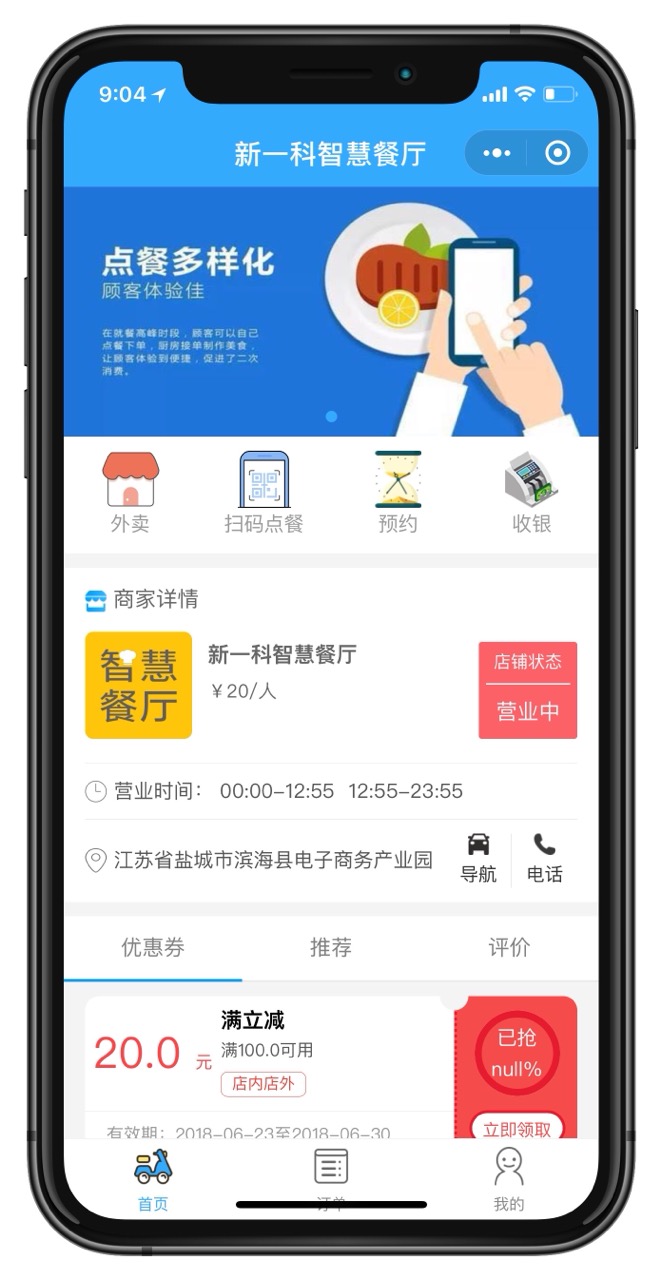Tap the 点餐多样化 promotional banner
This screenshot has height=1280, width=662.
(x=330, y=312)
